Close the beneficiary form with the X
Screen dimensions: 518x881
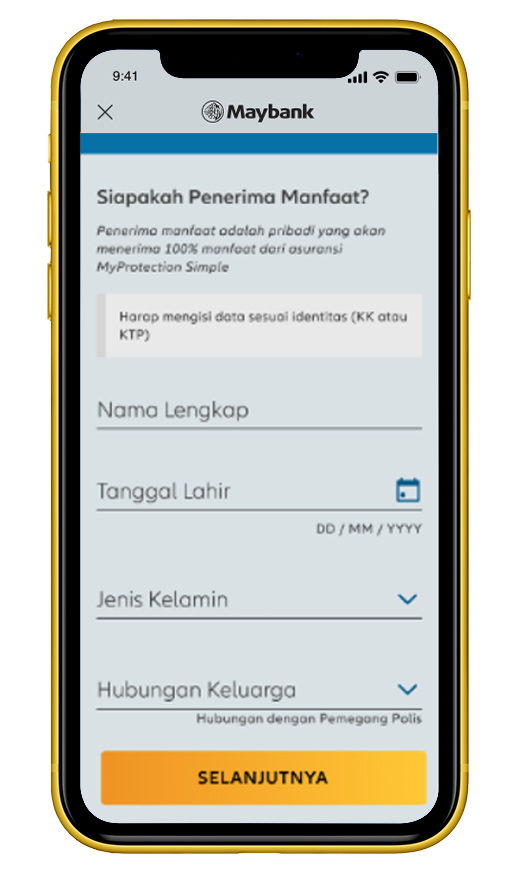[105, 112]
